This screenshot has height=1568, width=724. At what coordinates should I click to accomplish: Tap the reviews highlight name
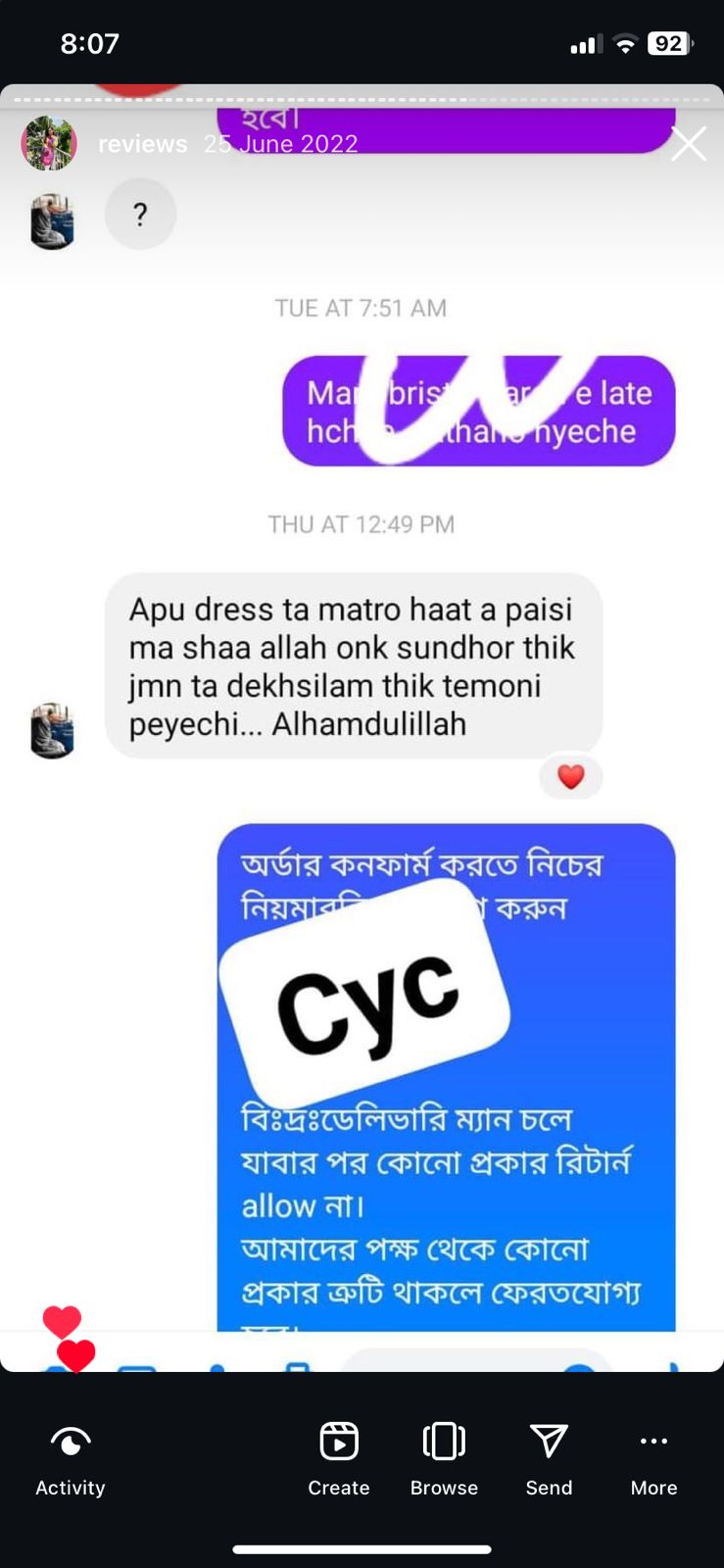(x=143, y=144)
